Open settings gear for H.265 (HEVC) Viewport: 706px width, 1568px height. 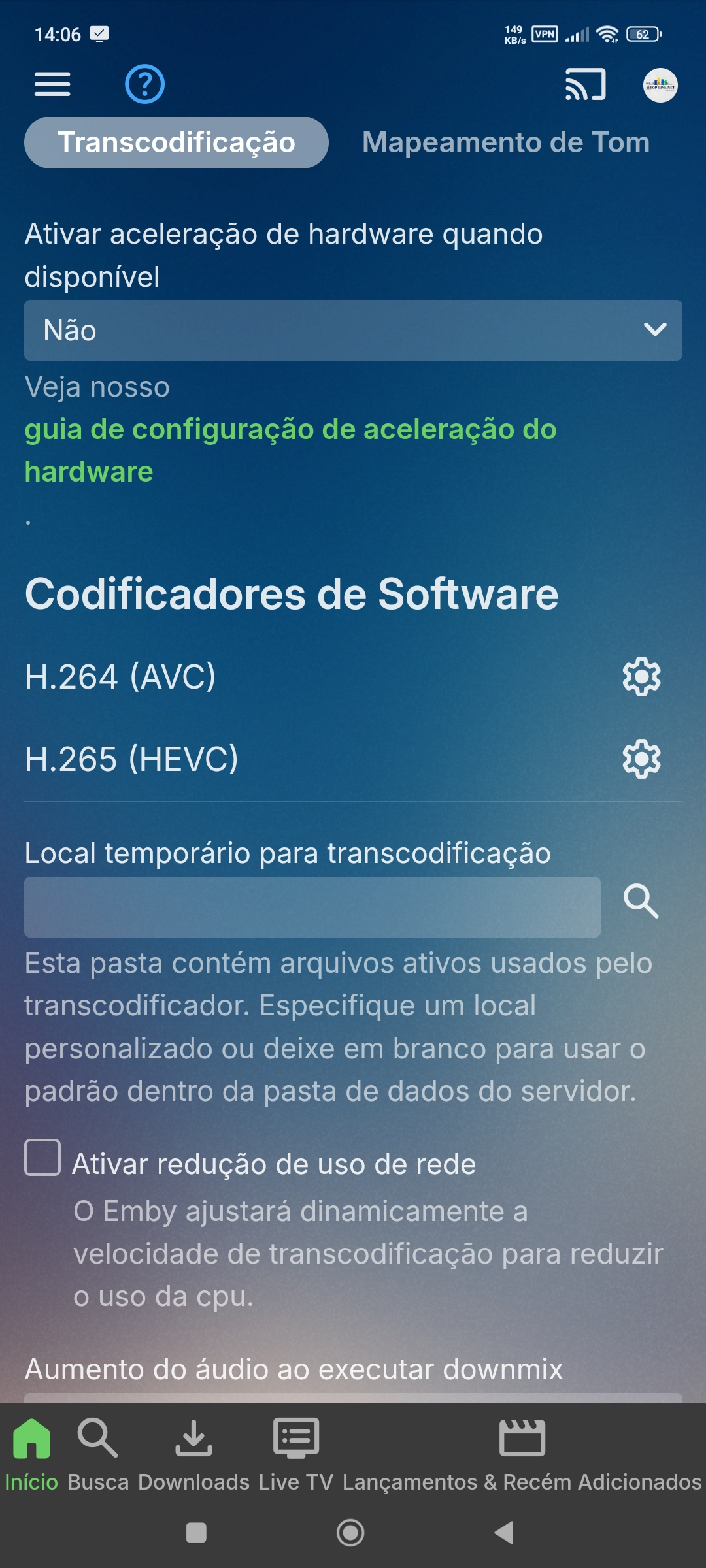641,759
